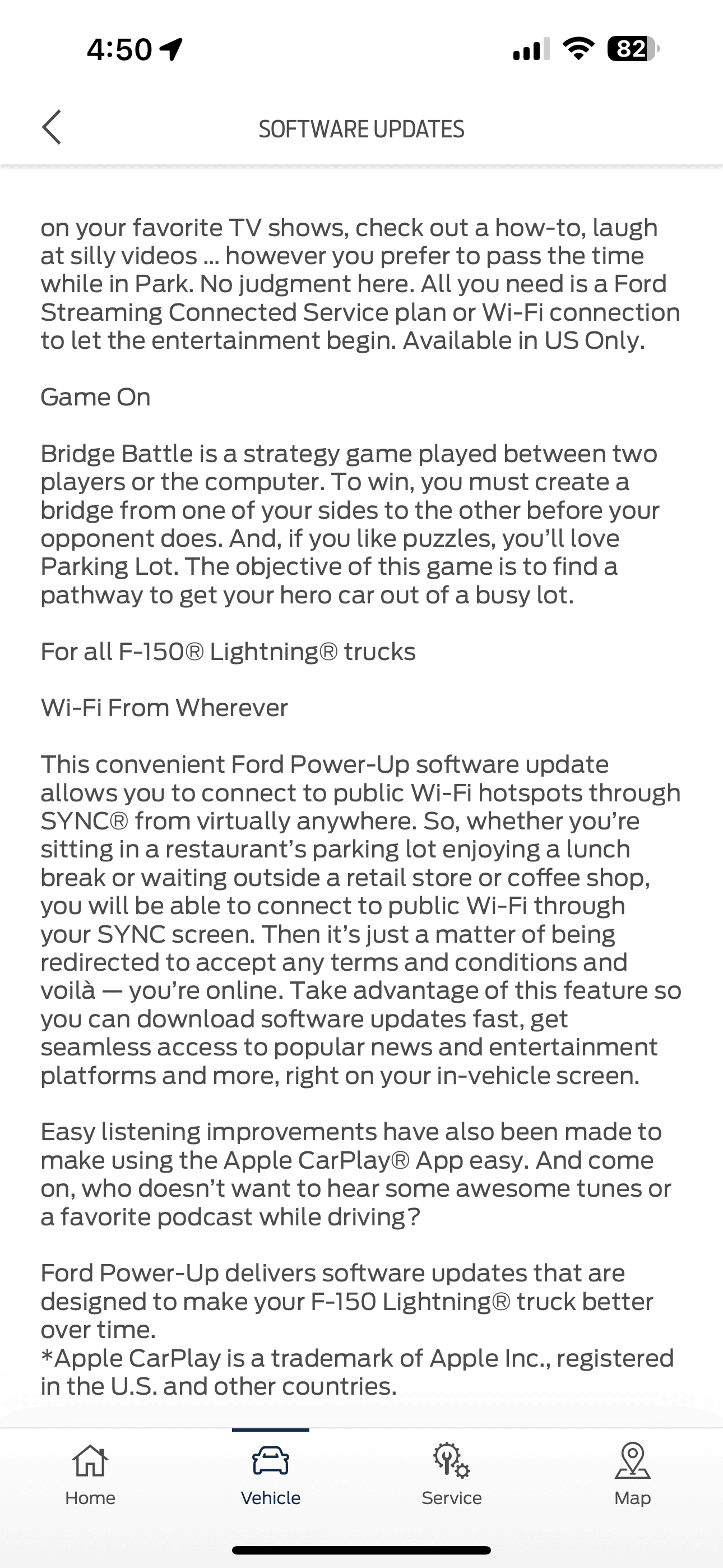Go back from Software Updates
The image size is (723, 1568).
coord(52,128)
